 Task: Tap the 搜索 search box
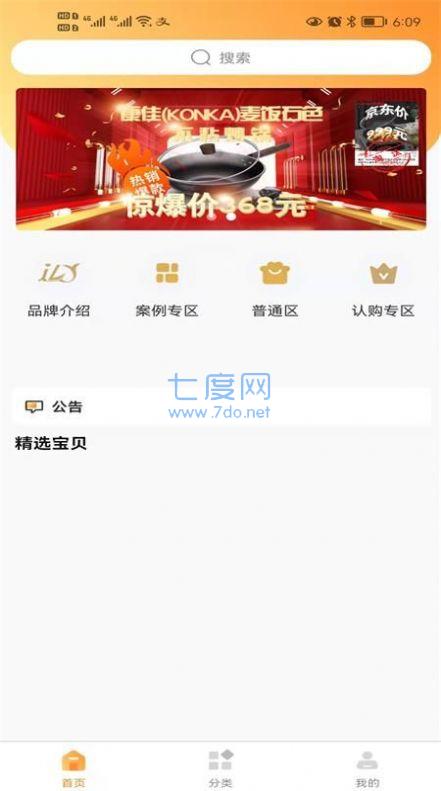220,58
